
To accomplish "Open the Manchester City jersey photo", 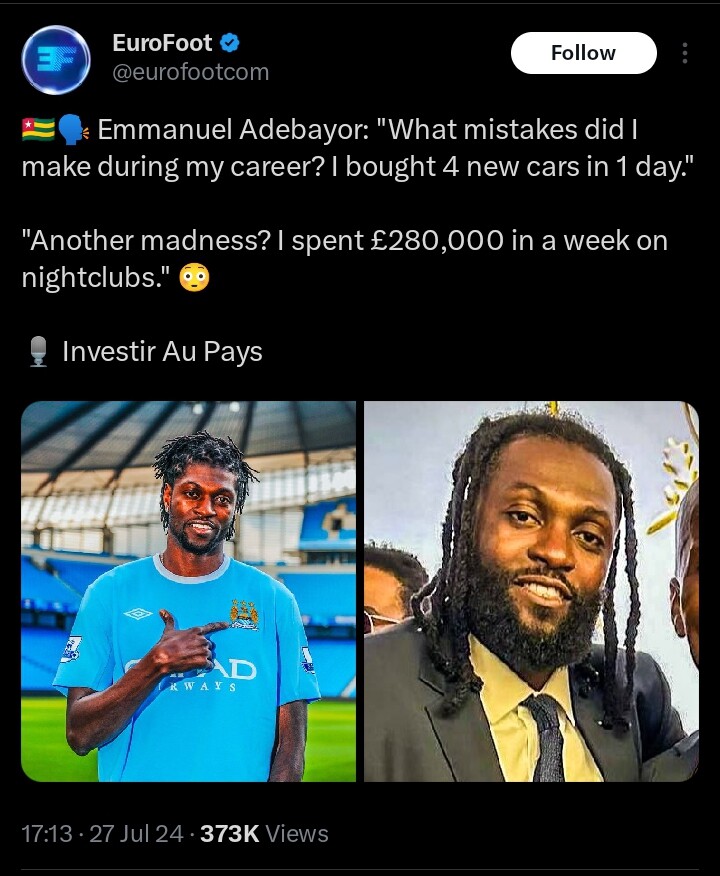I will 188,590.
